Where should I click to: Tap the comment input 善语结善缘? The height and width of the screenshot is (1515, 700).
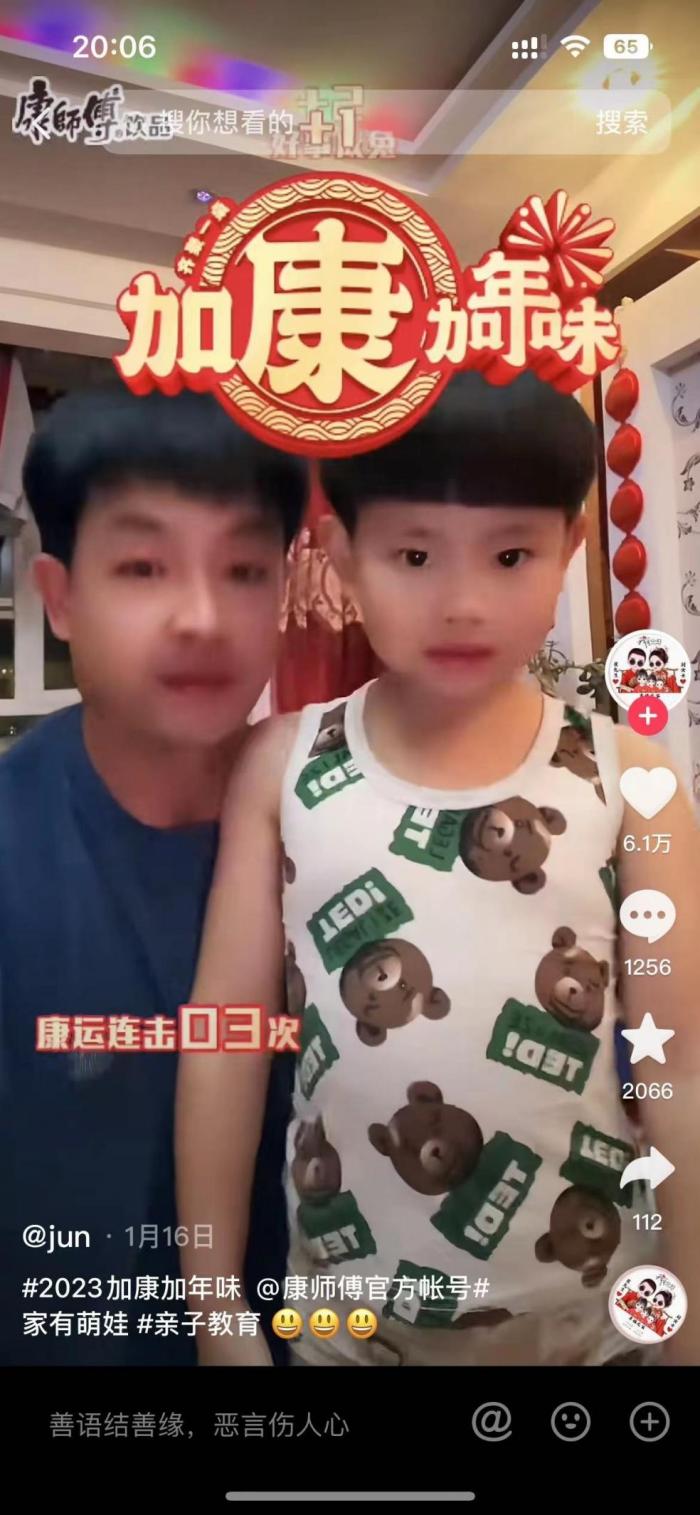200,1424
